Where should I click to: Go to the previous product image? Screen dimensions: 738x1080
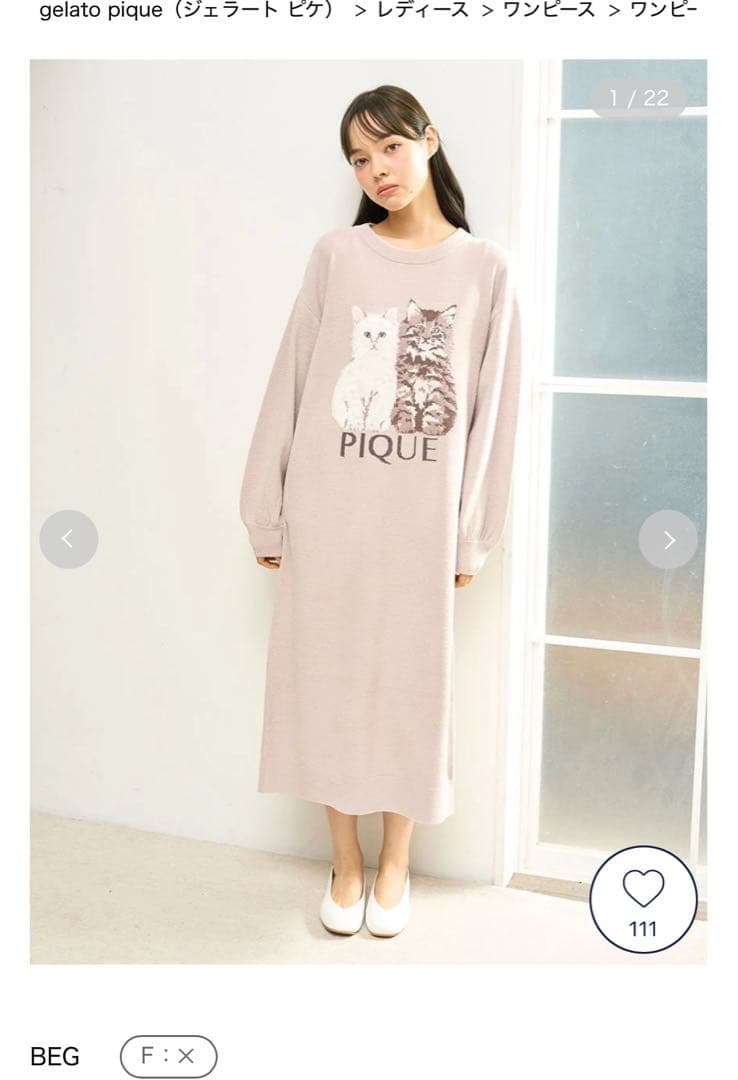68,540
